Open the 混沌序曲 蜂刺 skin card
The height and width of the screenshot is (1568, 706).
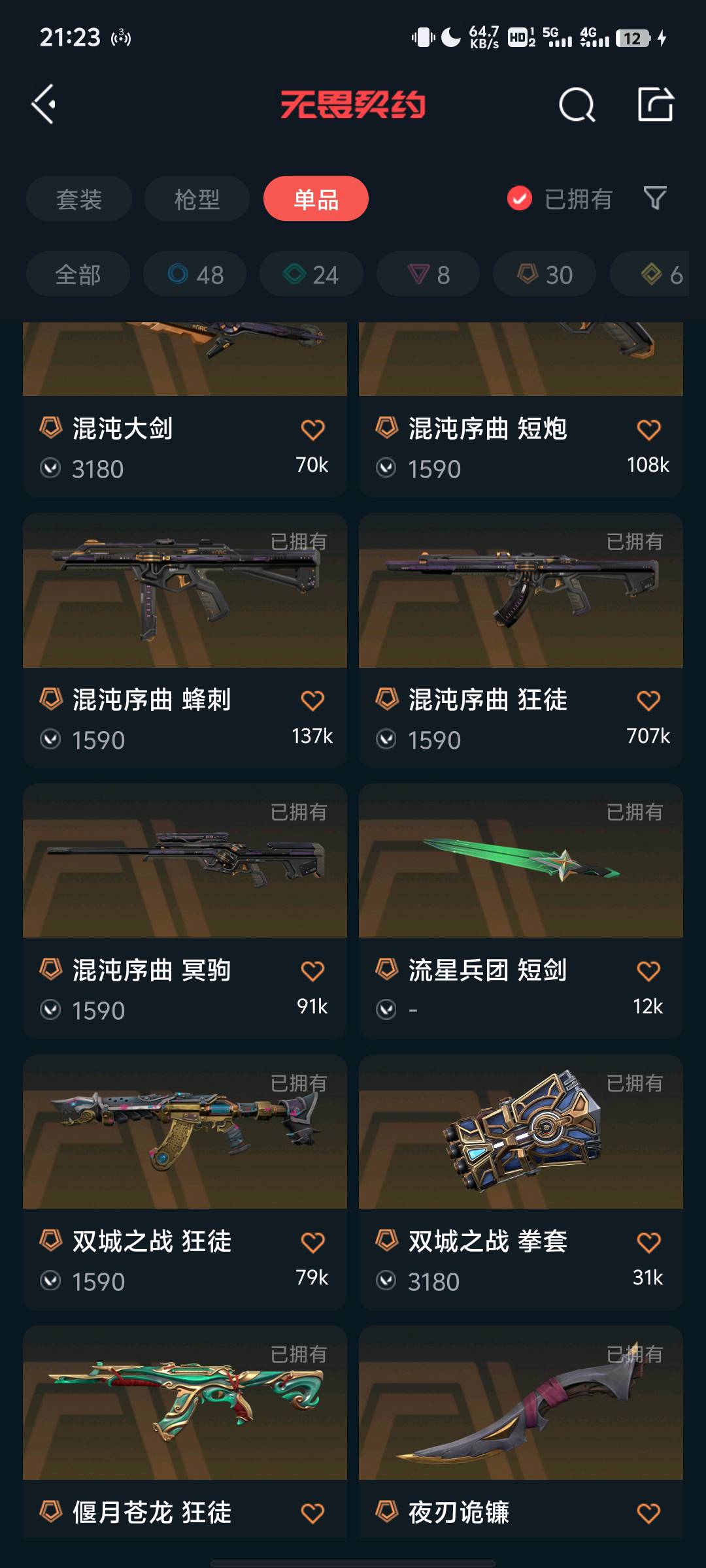[x=185, y=640]
